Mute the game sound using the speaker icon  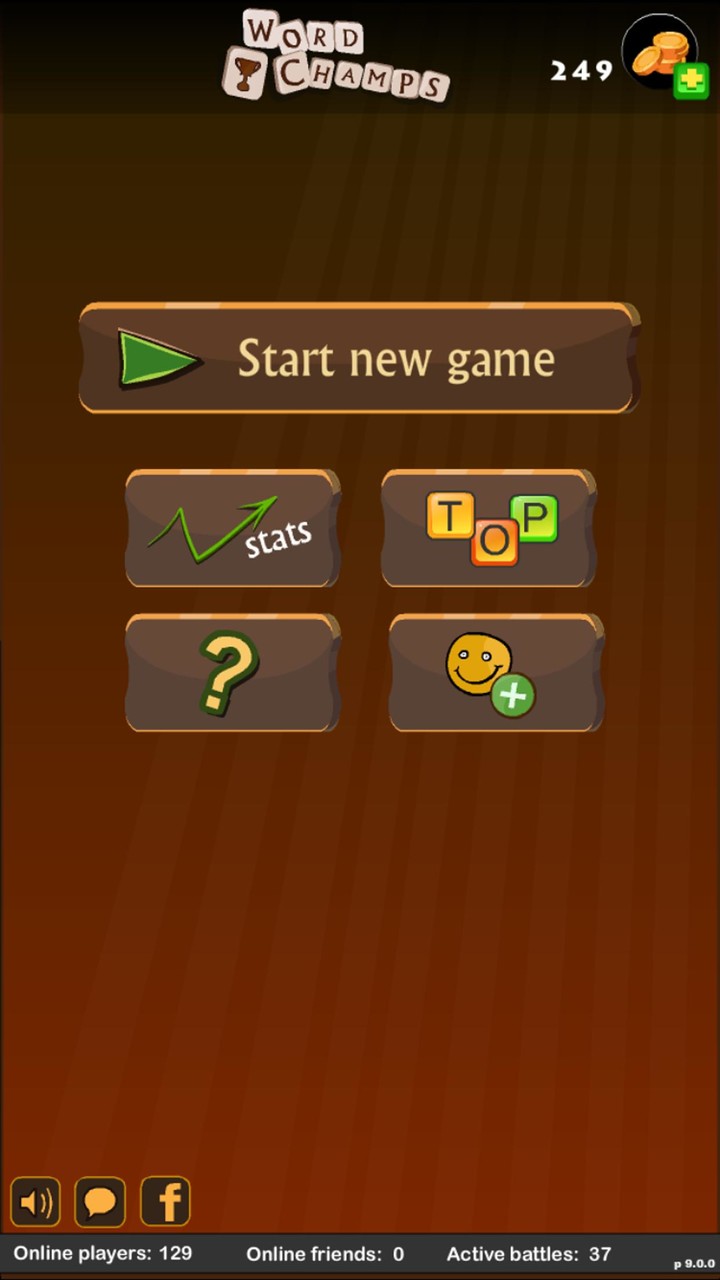[35, 1201]
